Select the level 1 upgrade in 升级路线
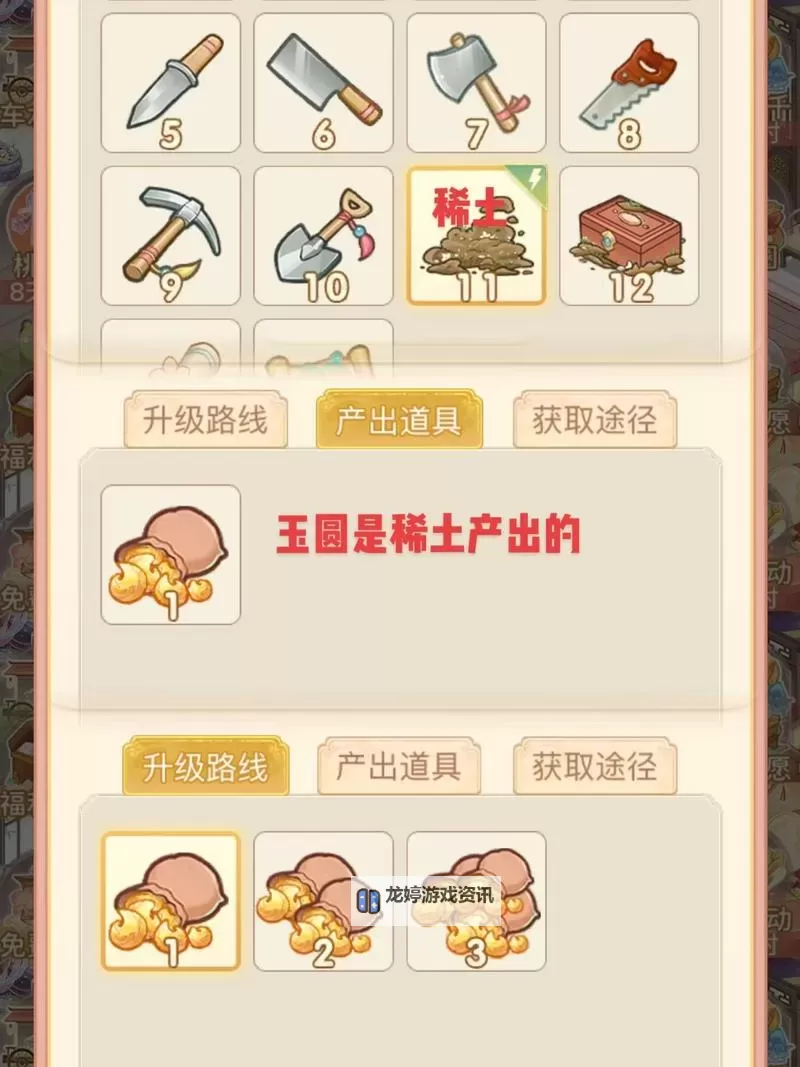The height and width of the screenshot is (1067, 800). point(170,900)
